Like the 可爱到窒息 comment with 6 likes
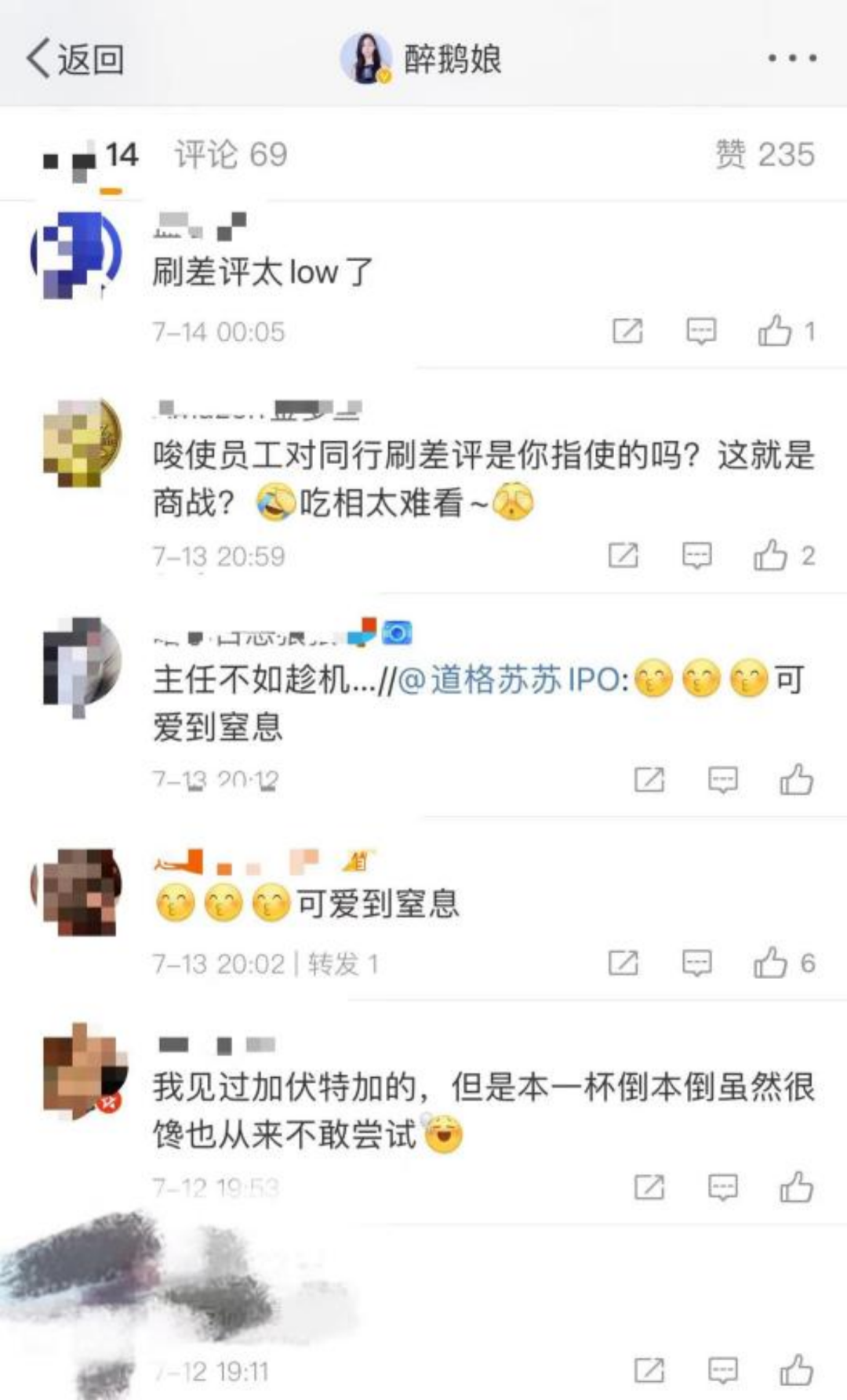 click(771, 963)
